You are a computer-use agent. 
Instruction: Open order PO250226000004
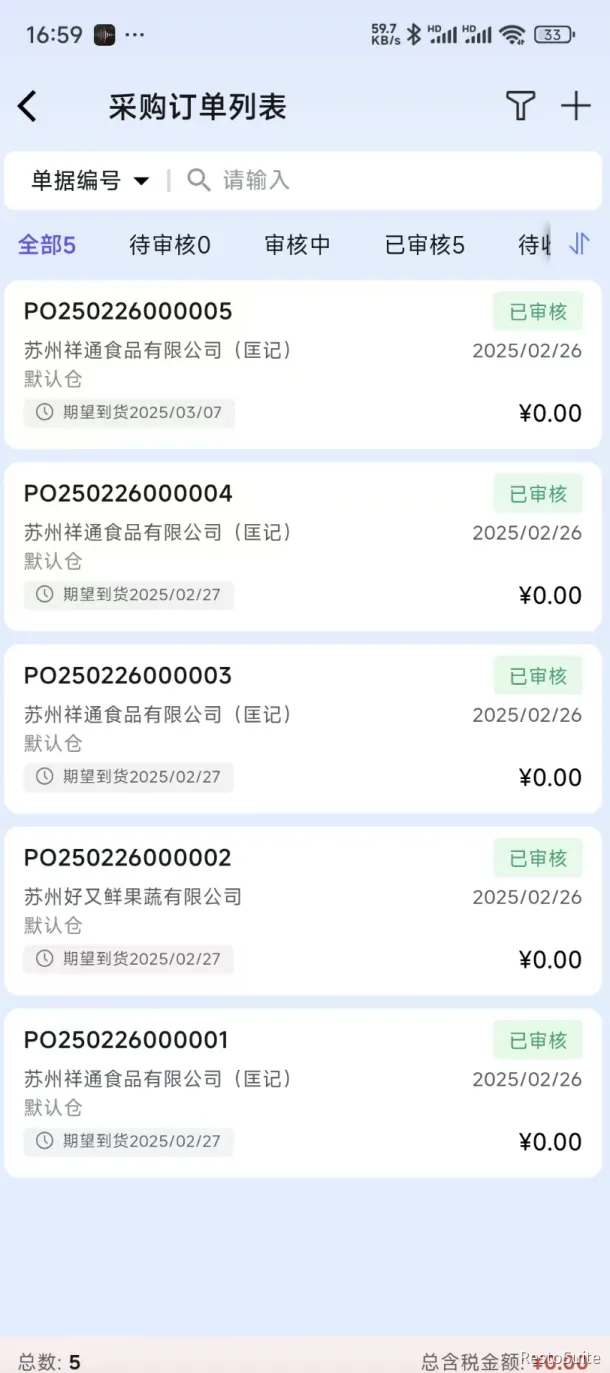tap(303, 547)
